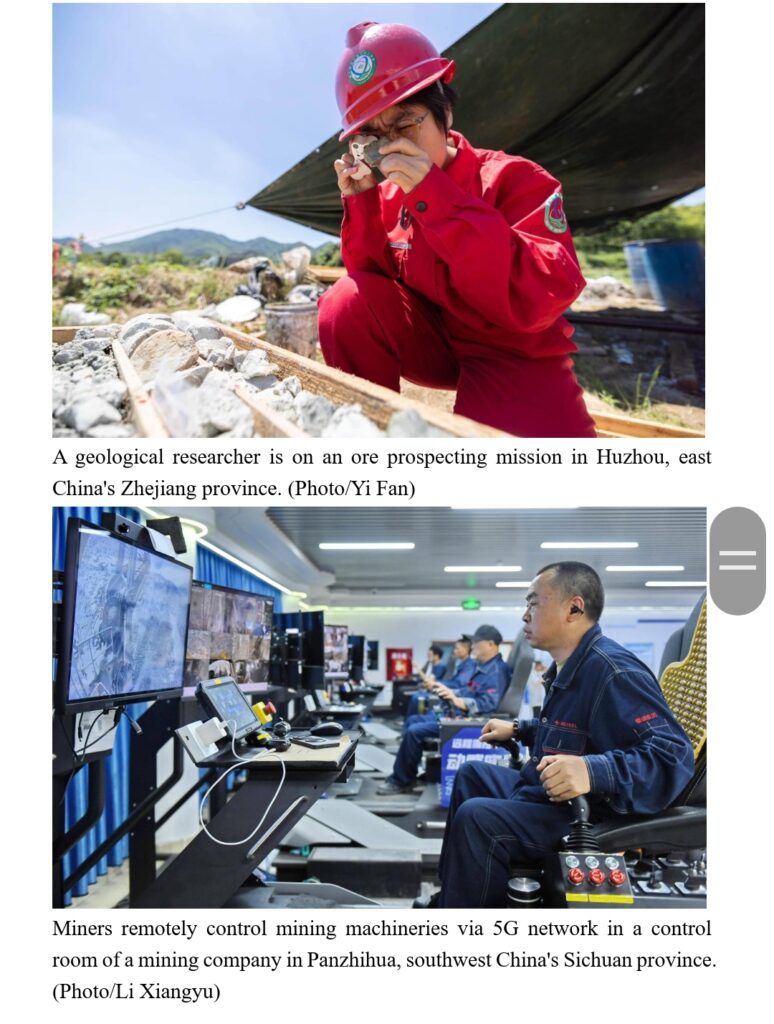The image size is (774, 1024).
Task: Open the floating gray menu handle
Action: click(x=737, y=560)
